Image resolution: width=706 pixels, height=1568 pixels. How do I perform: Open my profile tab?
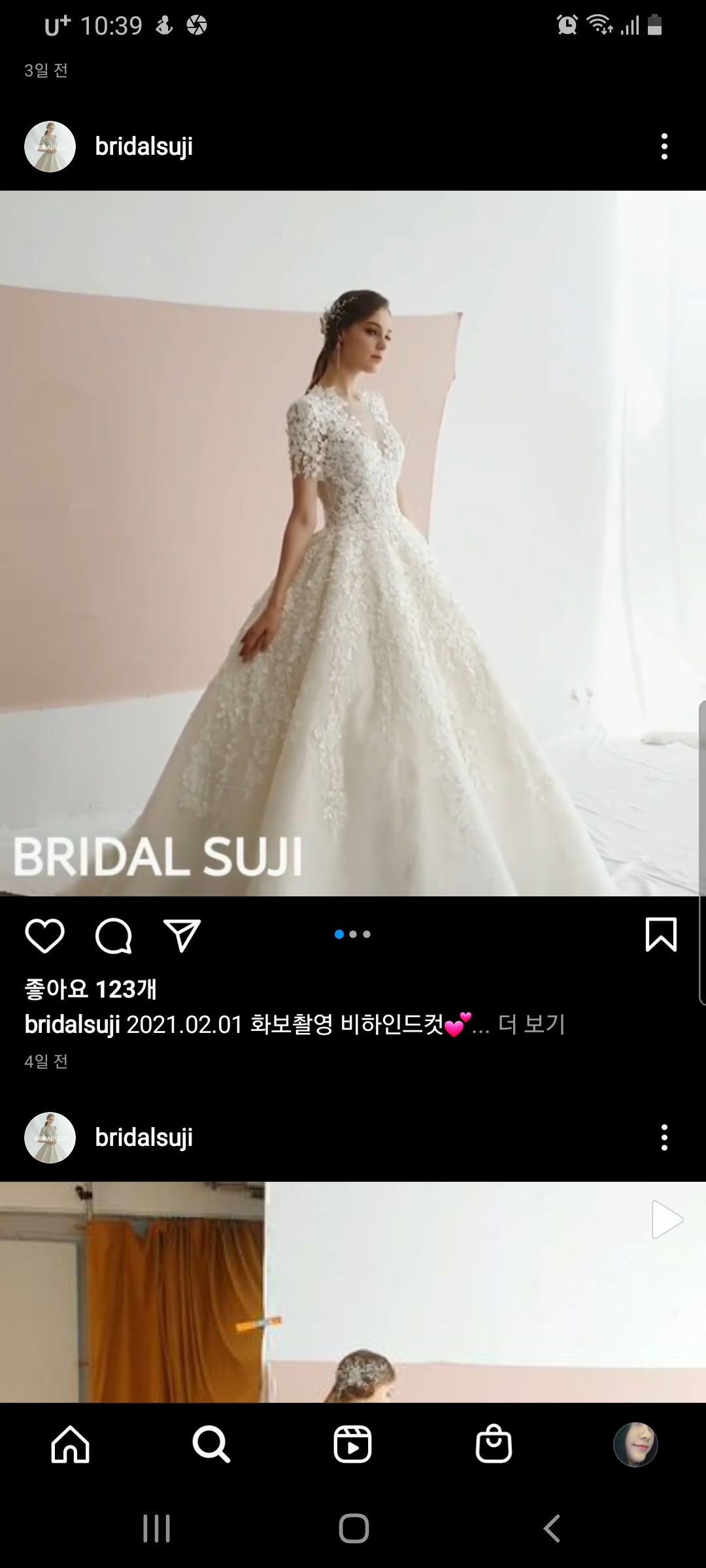[x=635, y=1444]
